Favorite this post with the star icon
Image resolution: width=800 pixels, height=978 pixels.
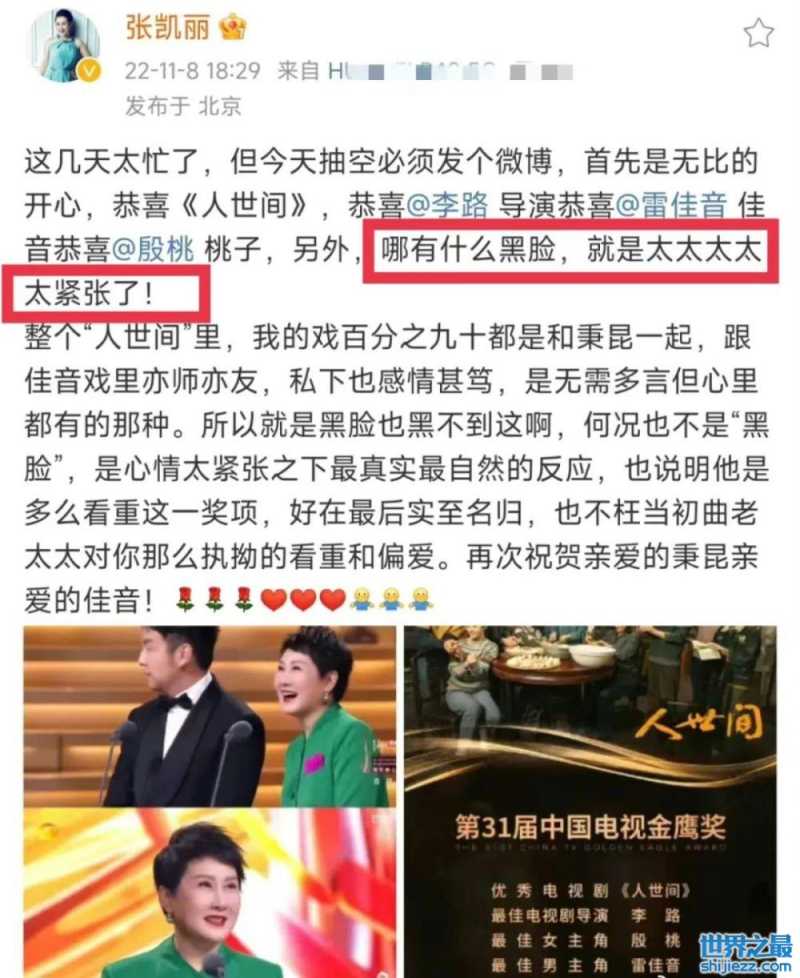tap(758, 33)
